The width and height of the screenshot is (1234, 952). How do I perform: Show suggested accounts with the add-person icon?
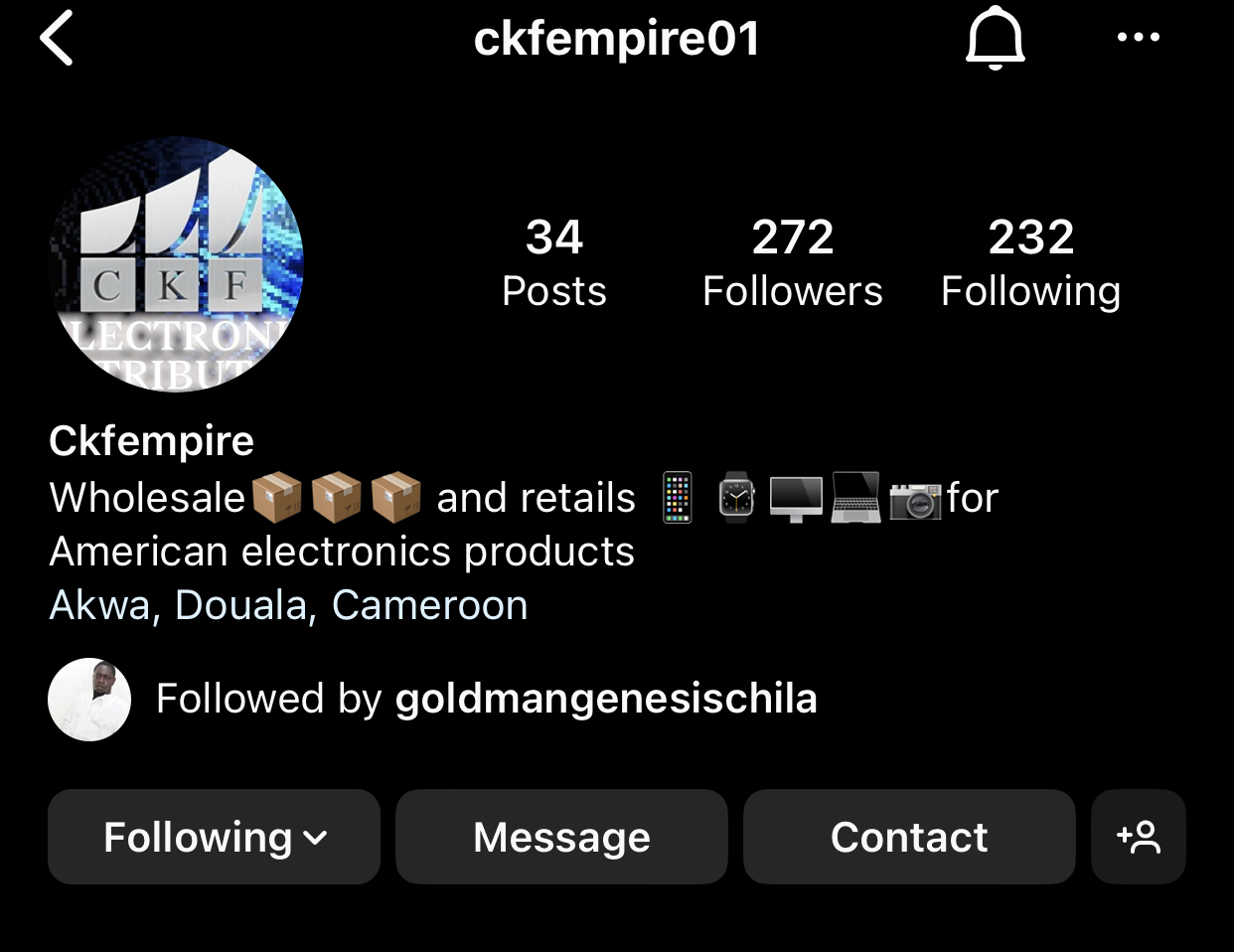pyautogui.click(x=1138, y=837)
